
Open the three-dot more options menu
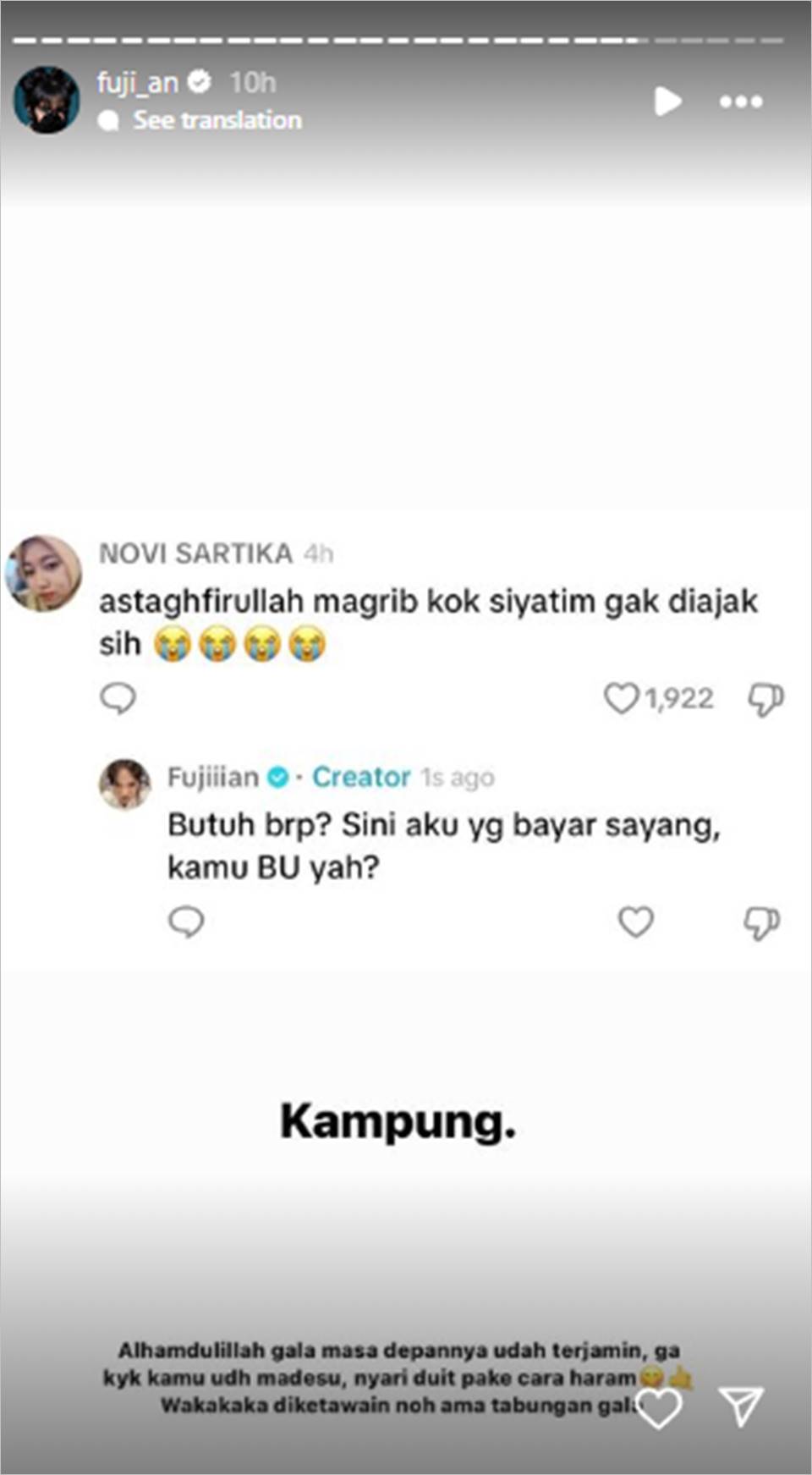(x=741, y=102)
